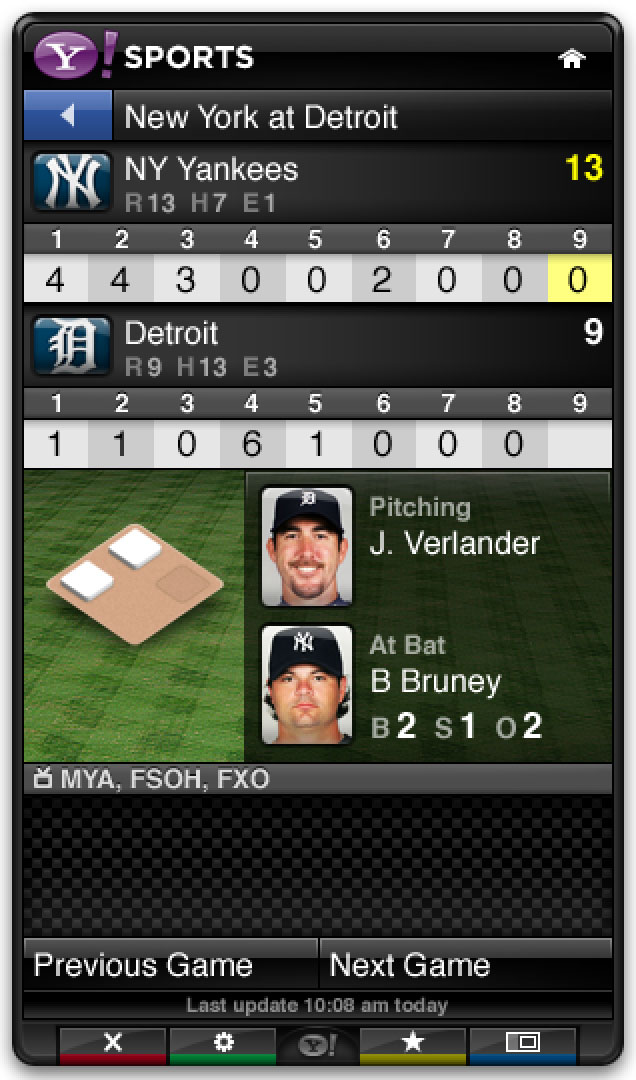Go to the home screen icon
Viewport: 636px width, 1080px height.
[x=572, y=59]
